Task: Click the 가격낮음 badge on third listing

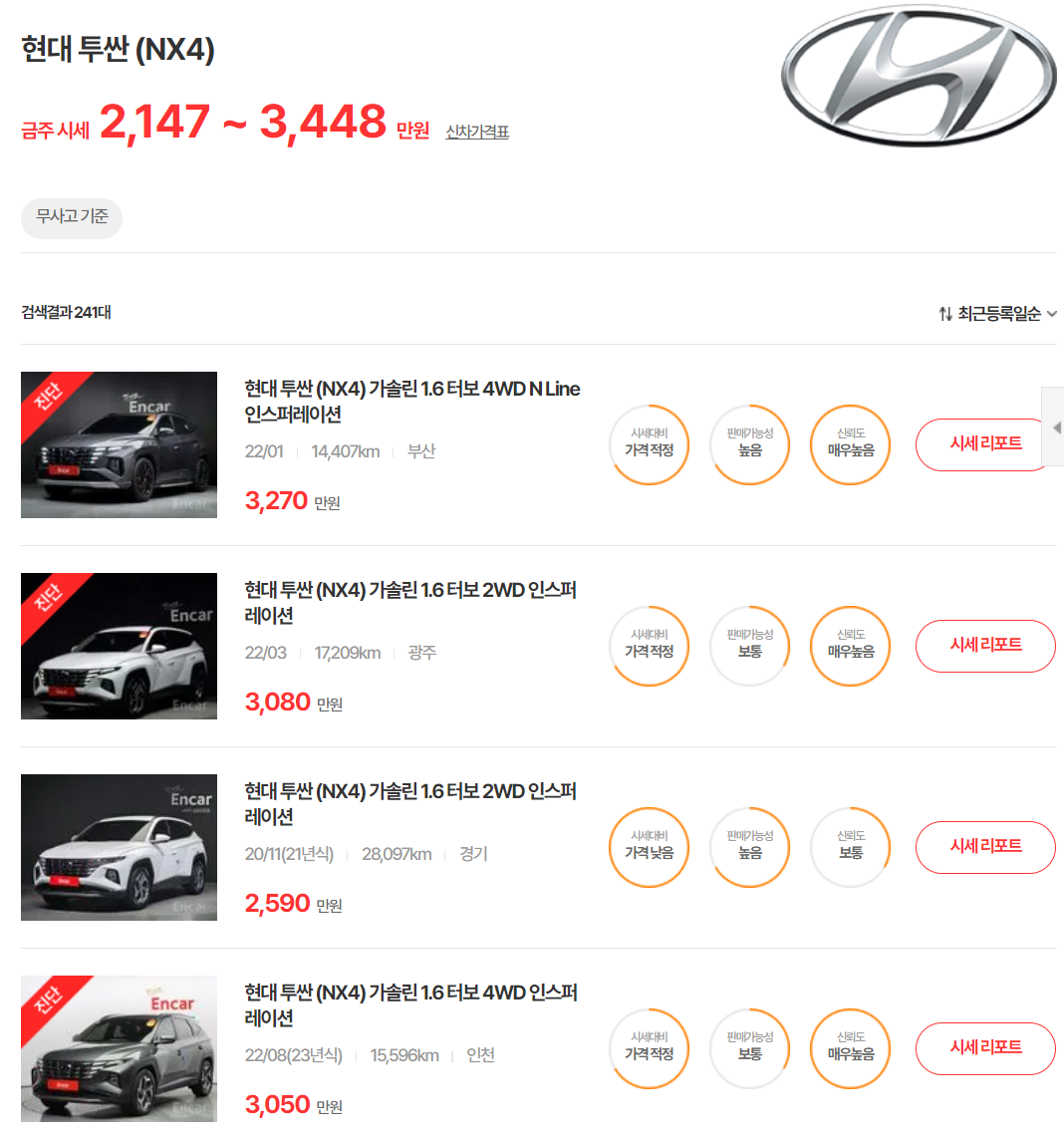Action: 649,847
